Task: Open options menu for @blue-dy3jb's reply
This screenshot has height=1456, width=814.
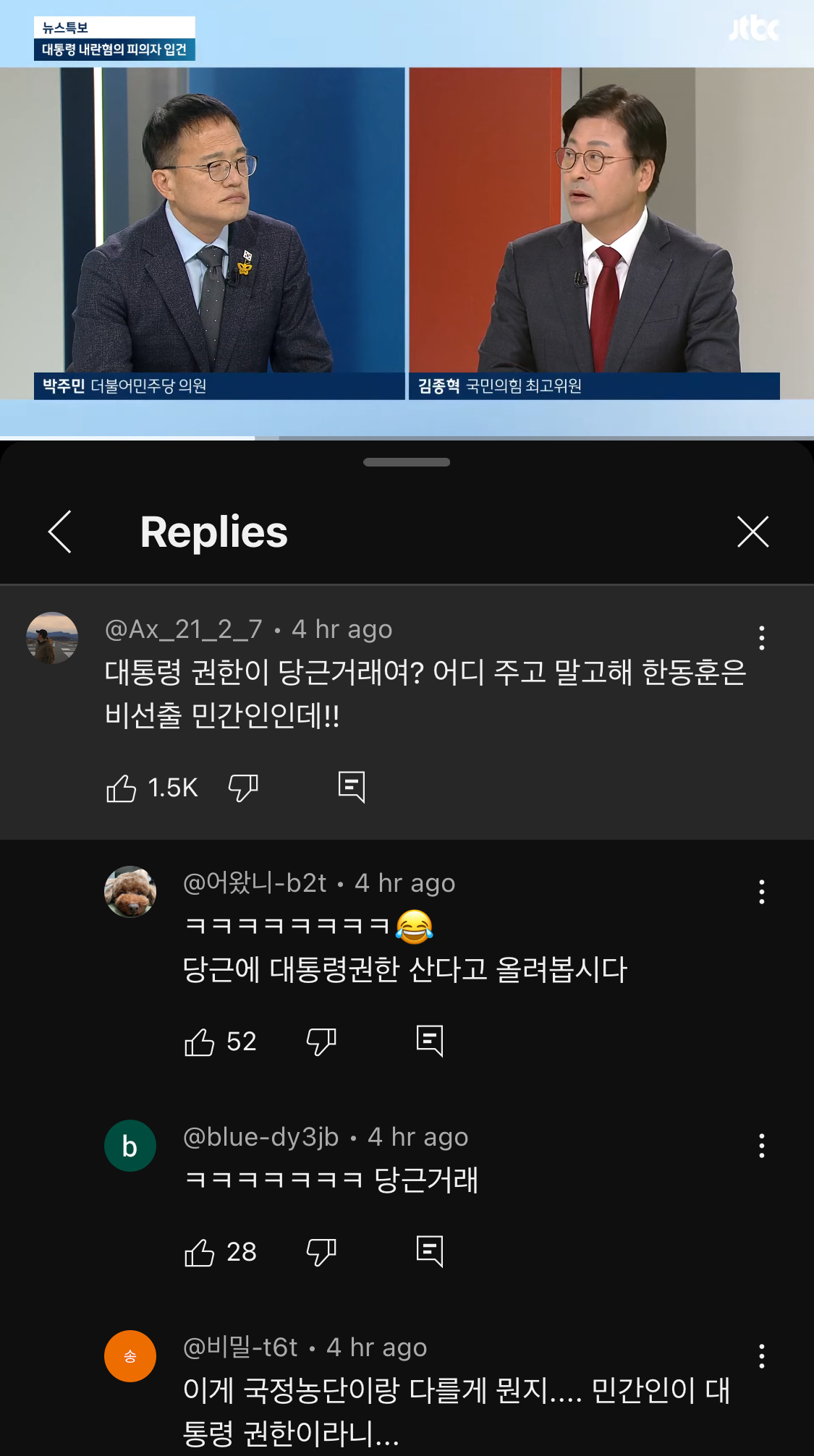Action: coord(761,1145)
